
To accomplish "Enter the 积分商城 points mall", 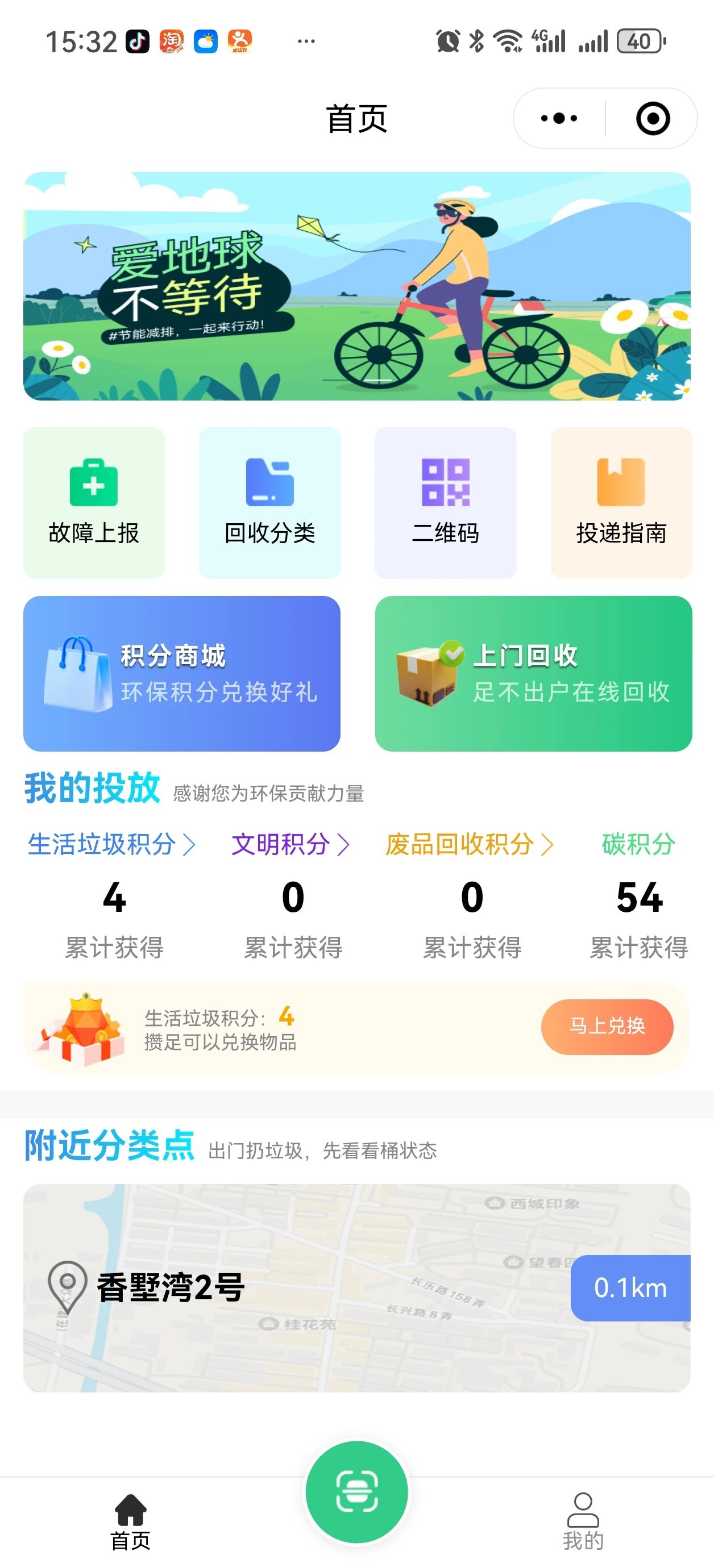I will (x=181, y=673).
